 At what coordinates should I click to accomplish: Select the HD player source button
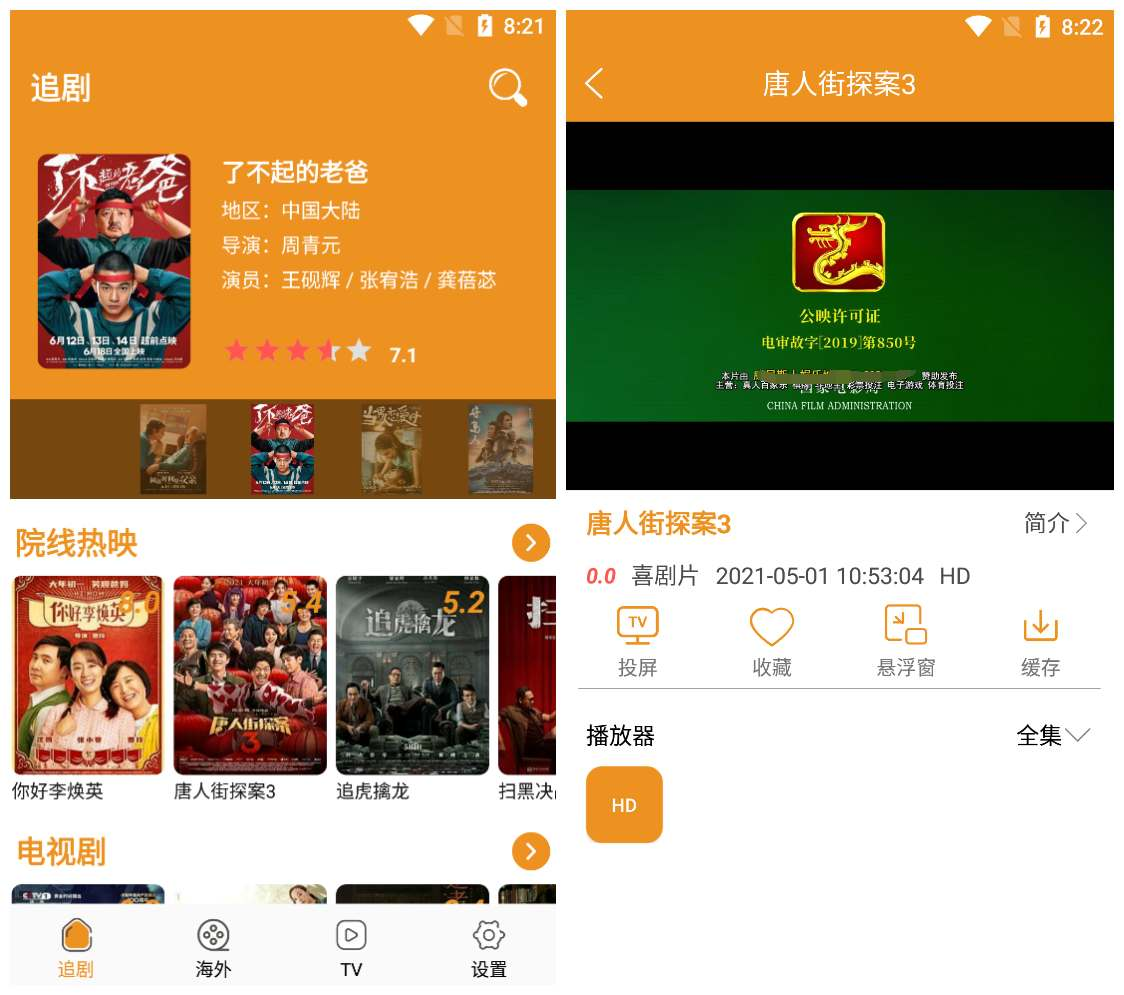[x=624, y=805]
